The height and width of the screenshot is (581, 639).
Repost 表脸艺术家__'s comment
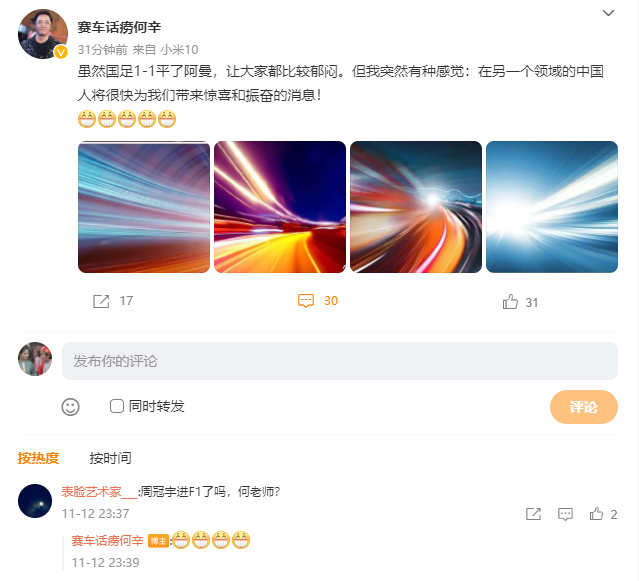pyautogui.click(x=533, y=514)
